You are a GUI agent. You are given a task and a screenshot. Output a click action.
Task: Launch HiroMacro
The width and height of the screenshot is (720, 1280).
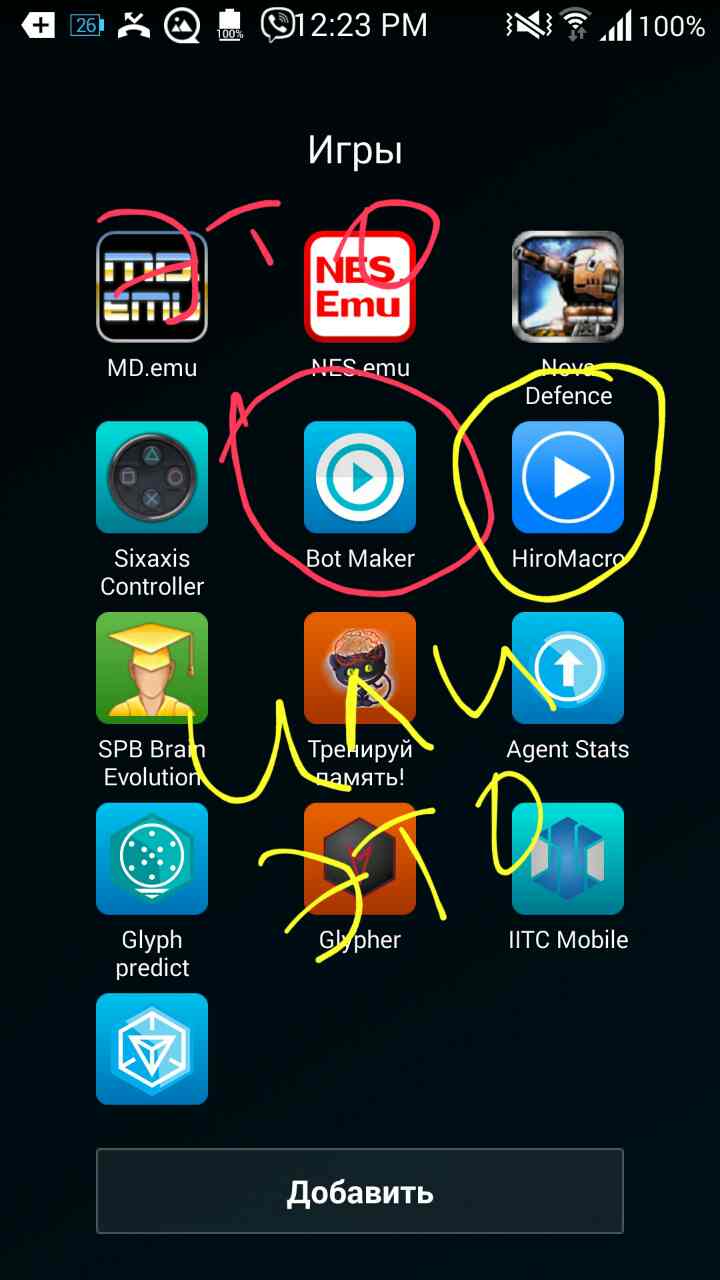pos(568,477)
